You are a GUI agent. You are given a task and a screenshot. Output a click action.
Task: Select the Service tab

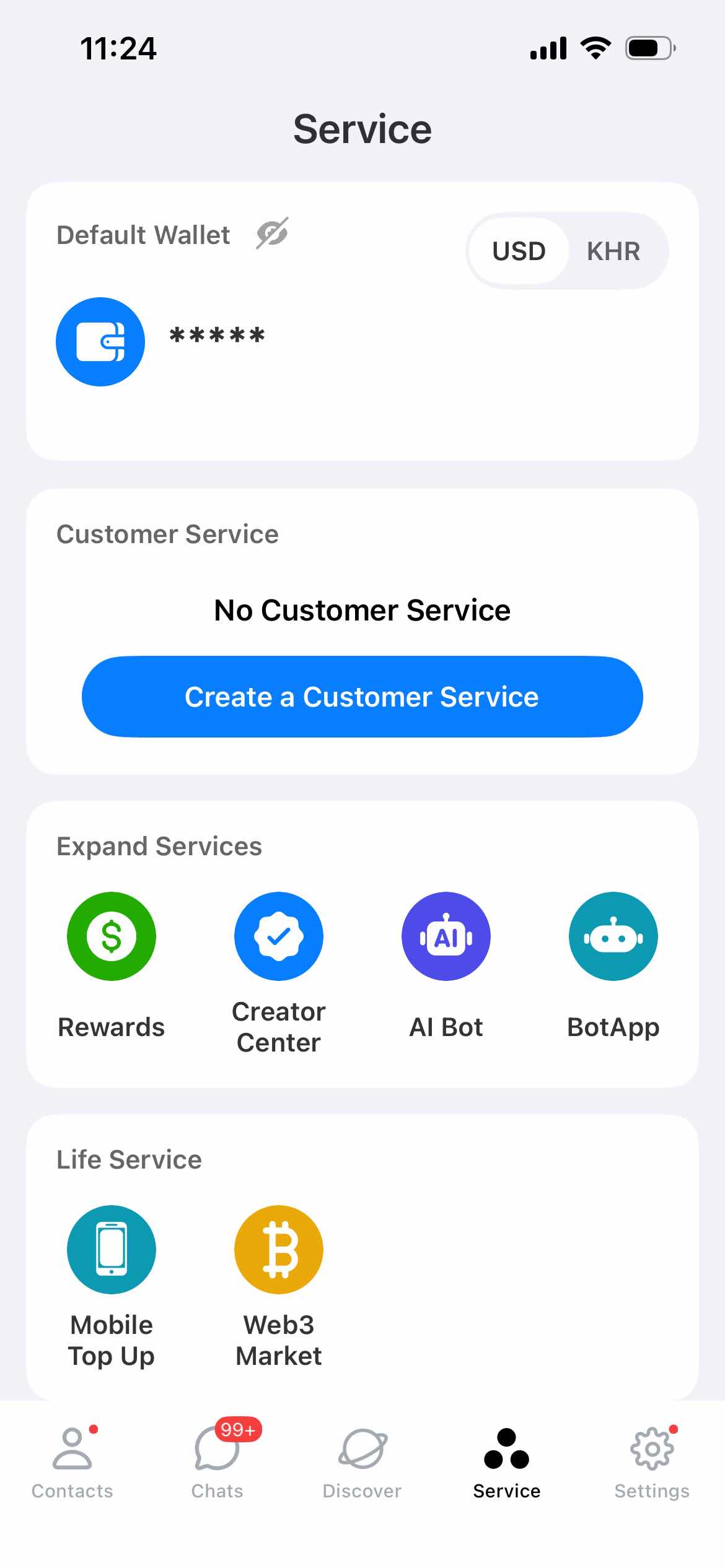pyautogui.click(x=506, y=1460)
